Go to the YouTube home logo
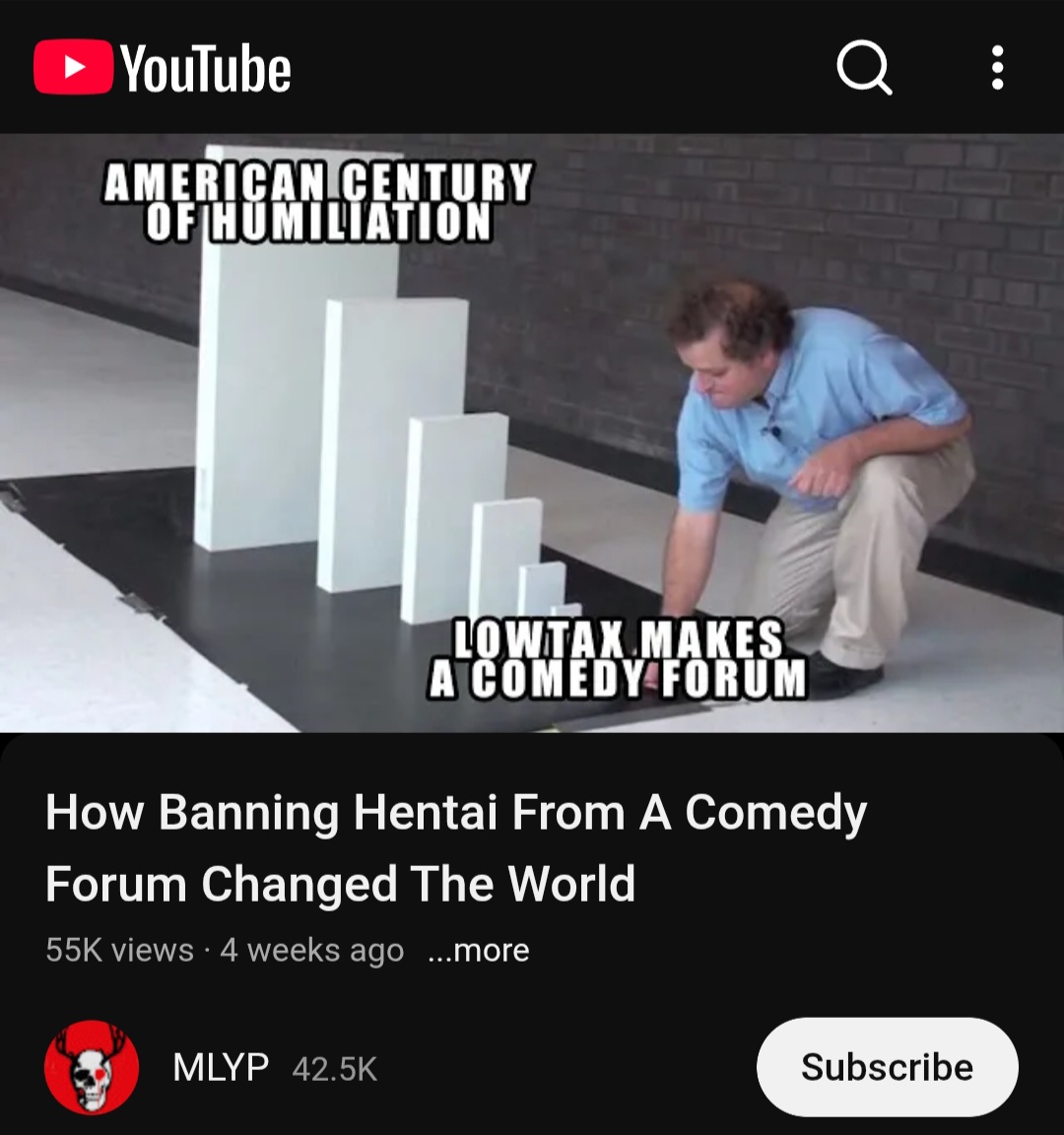1064x1135 pixels. (x=163, y=68)
